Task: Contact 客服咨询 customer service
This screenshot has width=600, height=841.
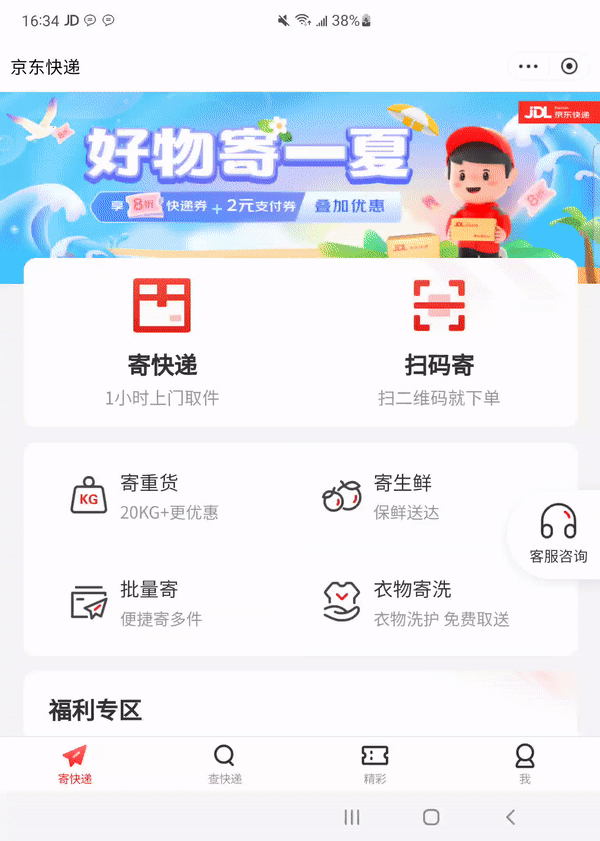Action: pos(558,533)
